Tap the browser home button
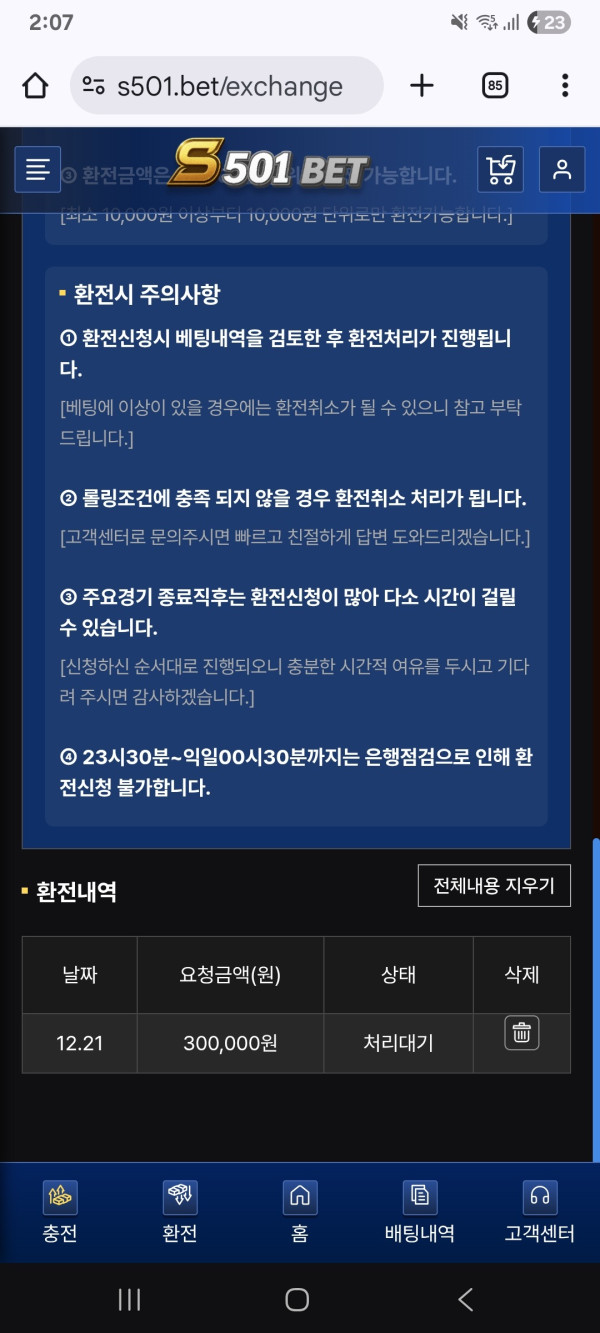Screen dimensions: 600x1333 [x=35, y=86]
